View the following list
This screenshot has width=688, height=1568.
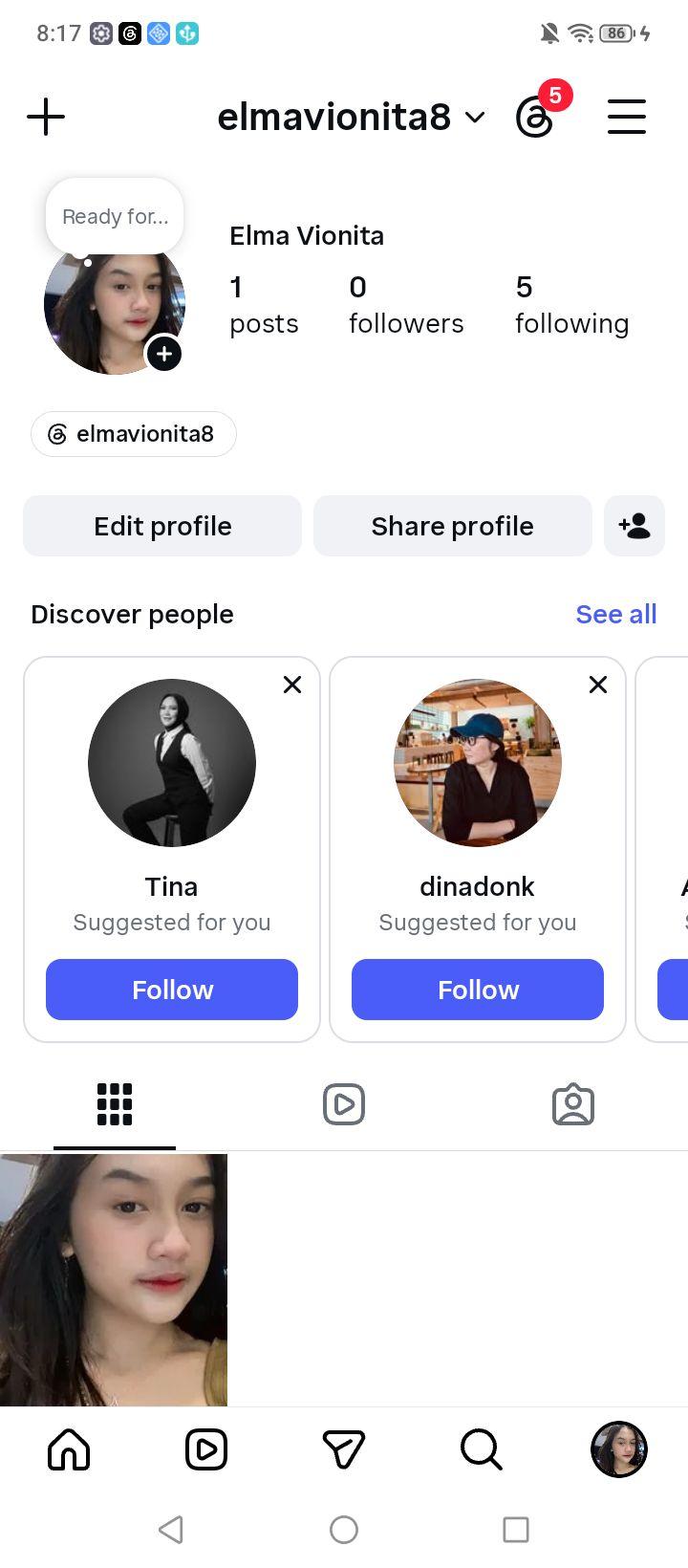(571, 305)
